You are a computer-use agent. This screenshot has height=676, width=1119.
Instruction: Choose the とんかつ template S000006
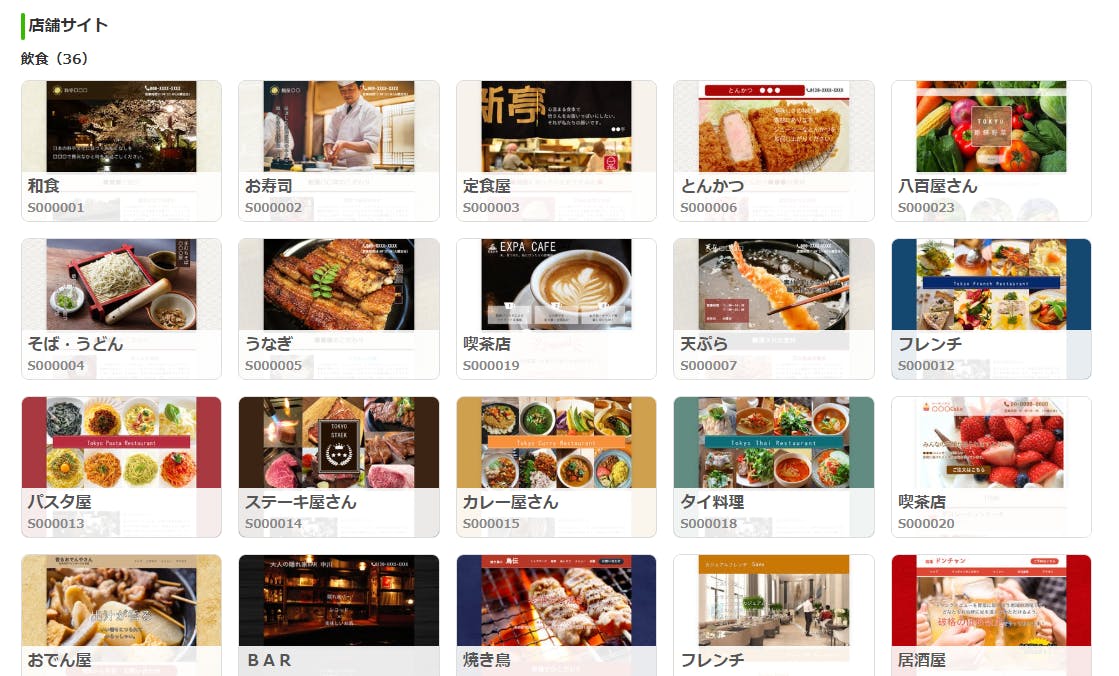[x=773, y=150]
